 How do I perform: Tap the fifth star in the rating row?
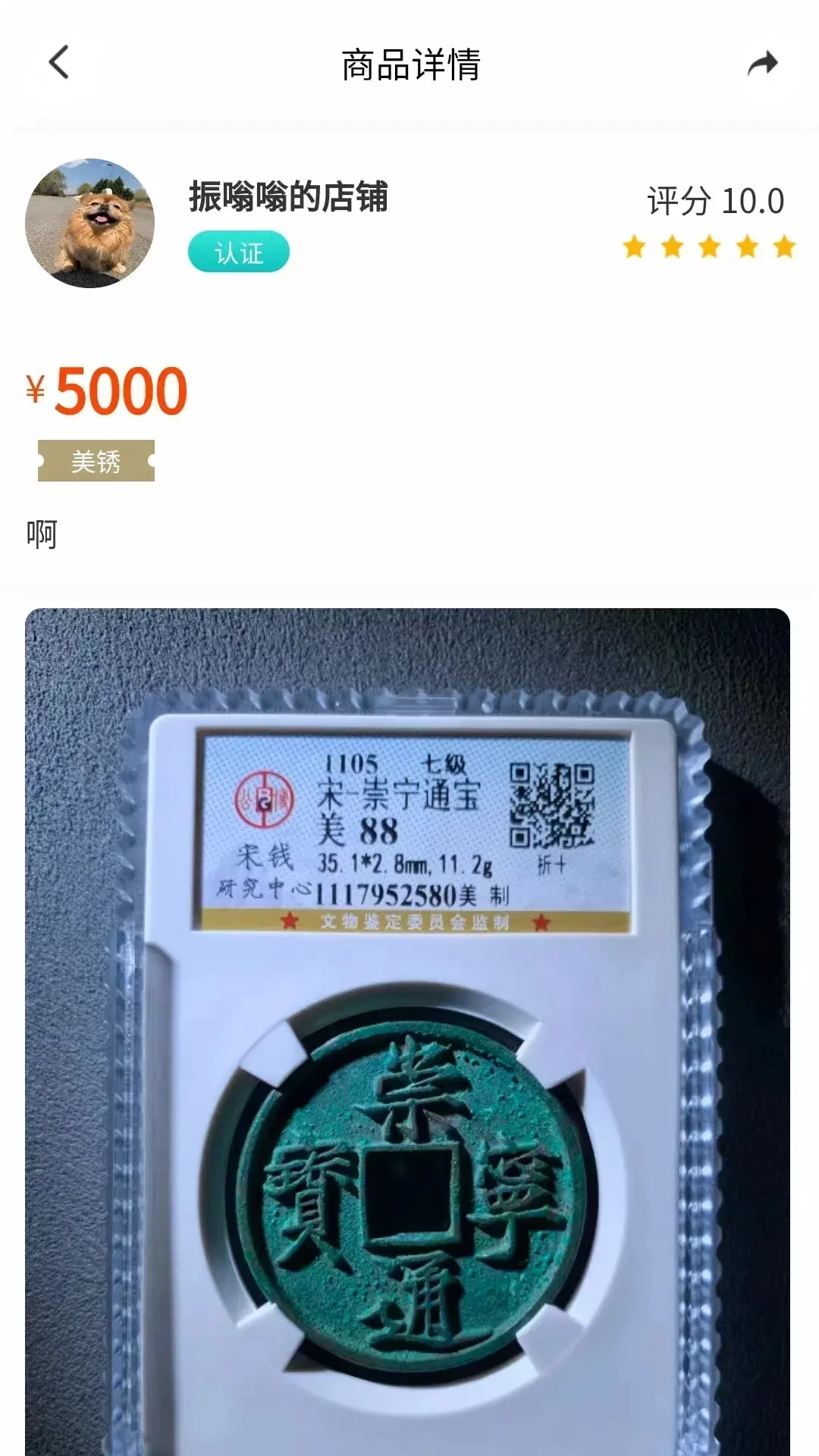[783, 246]
